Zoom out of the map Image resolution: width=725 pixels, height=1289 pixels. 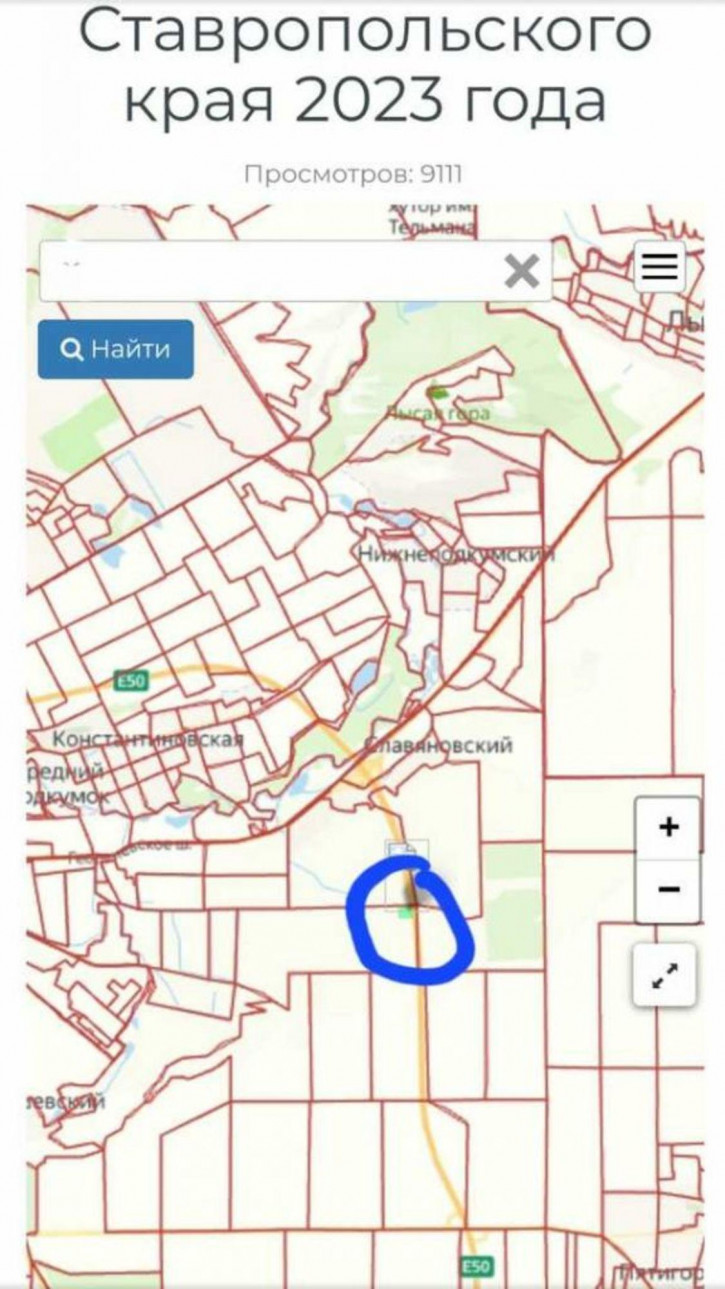pyautogui.click(x=669, y=890)
